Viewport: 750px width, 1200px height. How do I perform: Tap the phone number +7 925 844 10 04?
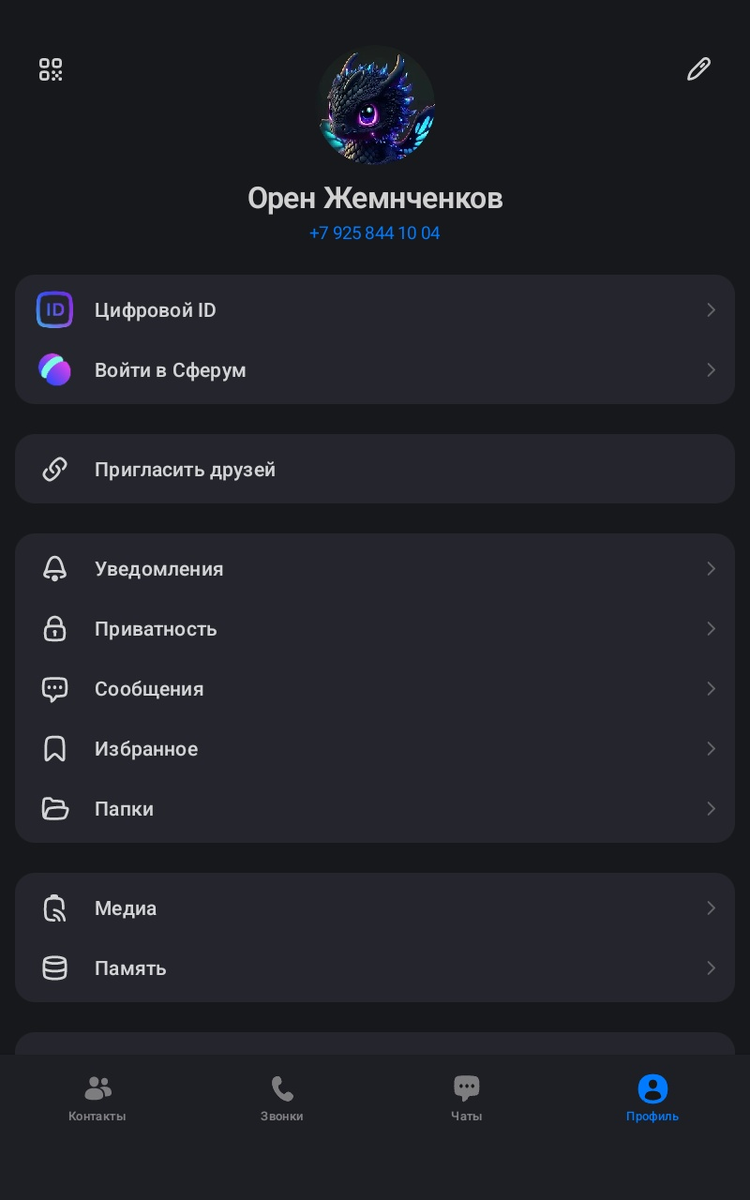[375, 233]
